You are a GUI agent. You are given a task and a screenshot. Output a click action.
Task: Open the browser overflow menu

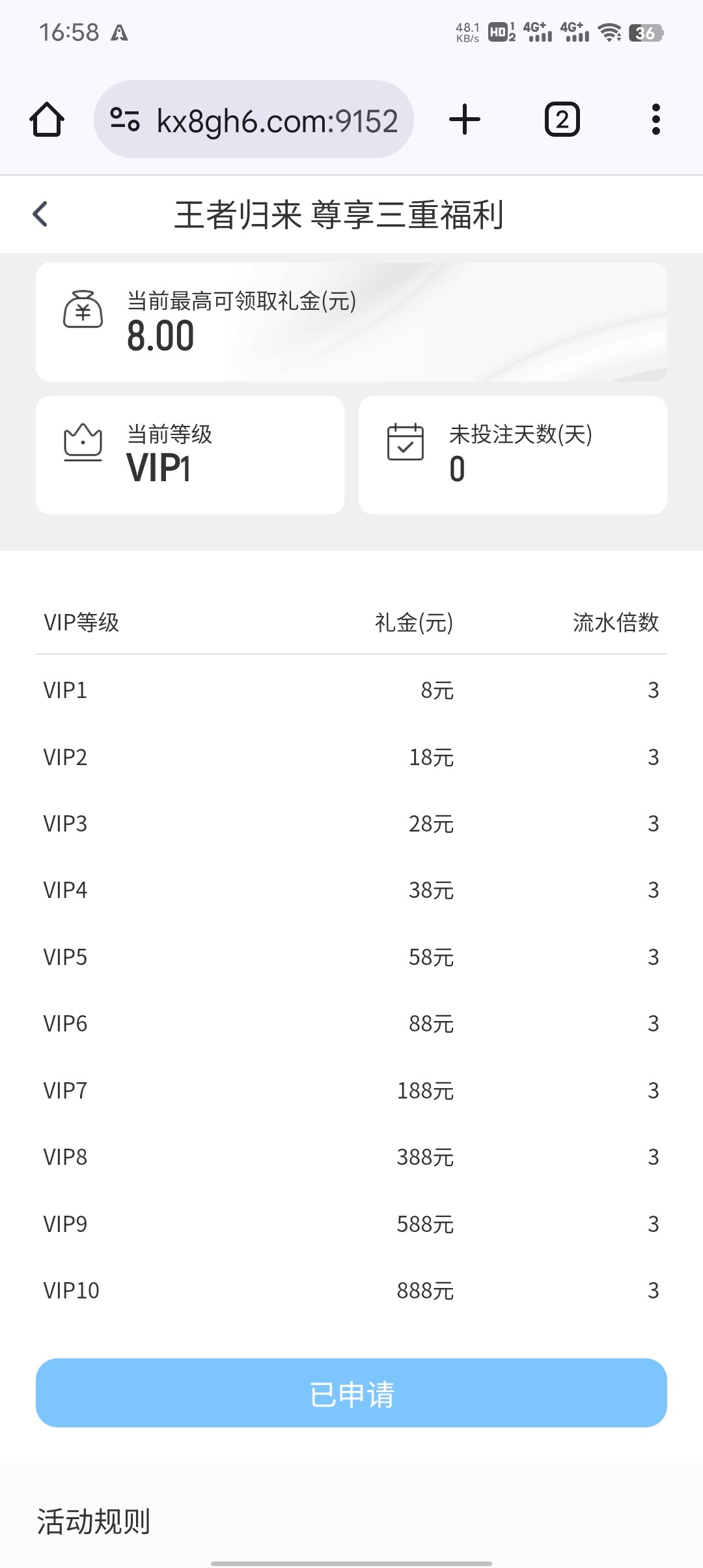coord(655,120)
